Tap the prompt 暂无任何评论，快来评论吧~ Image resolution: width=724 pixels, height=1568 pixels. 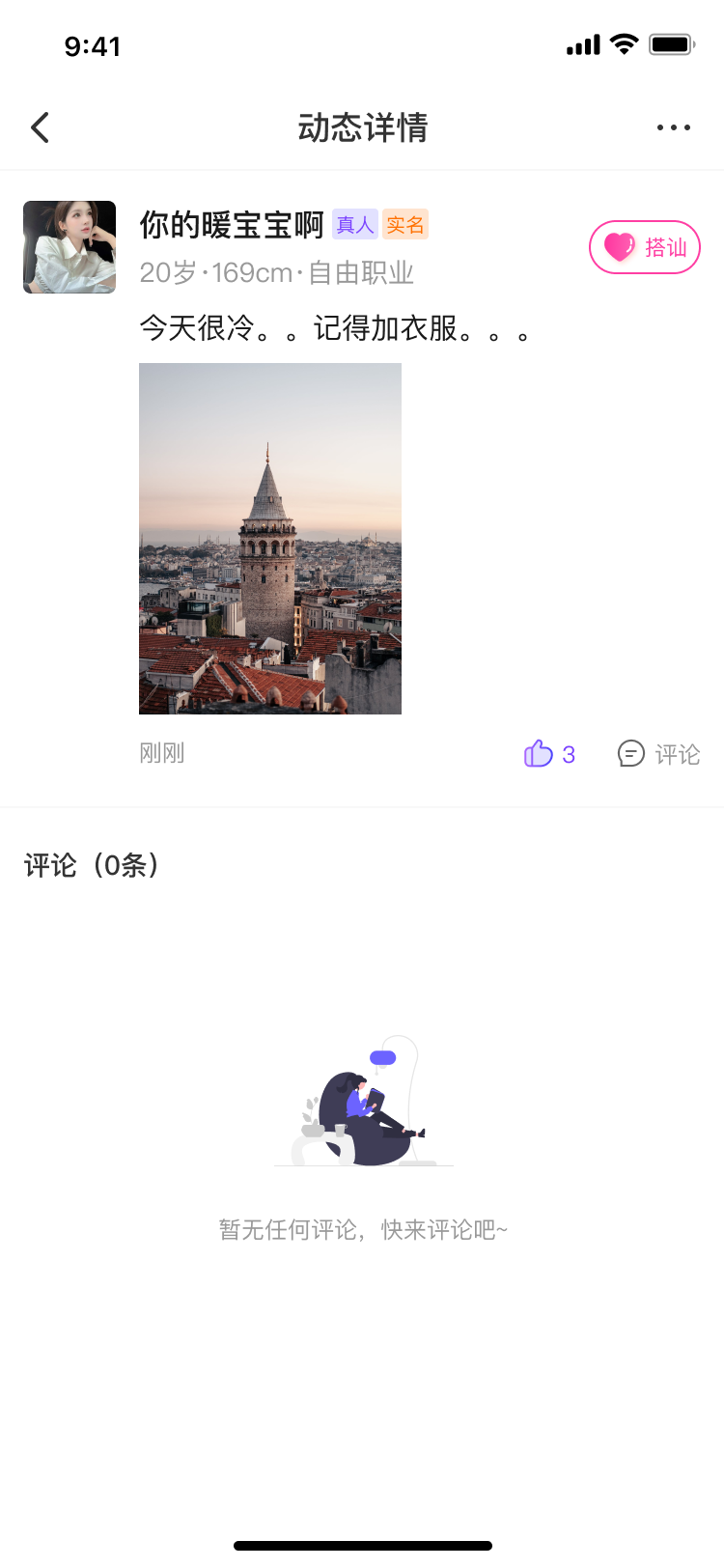[362, 1228]
